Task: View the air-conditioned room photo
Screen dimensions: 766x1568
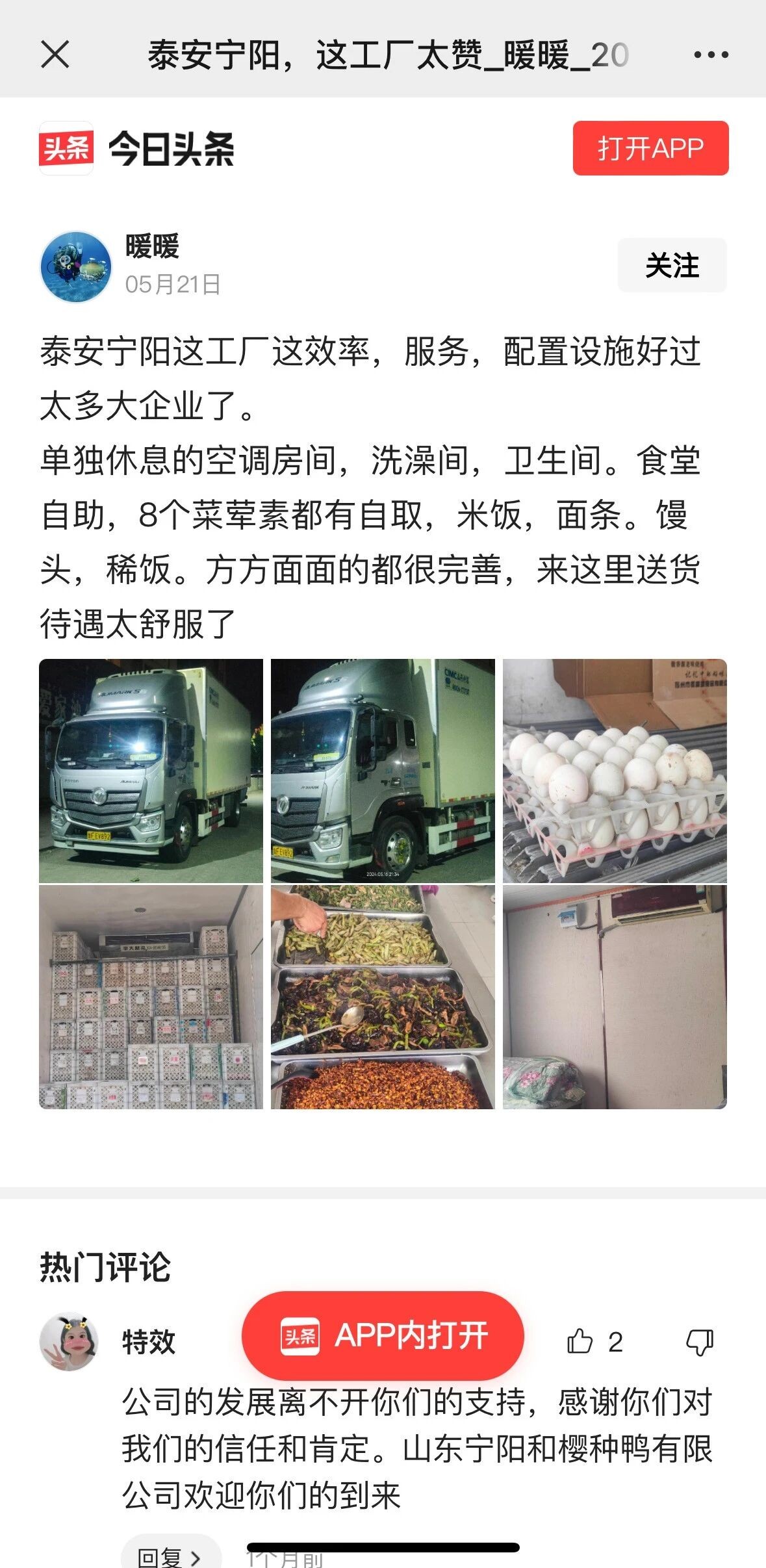Action: pos(615,997)
